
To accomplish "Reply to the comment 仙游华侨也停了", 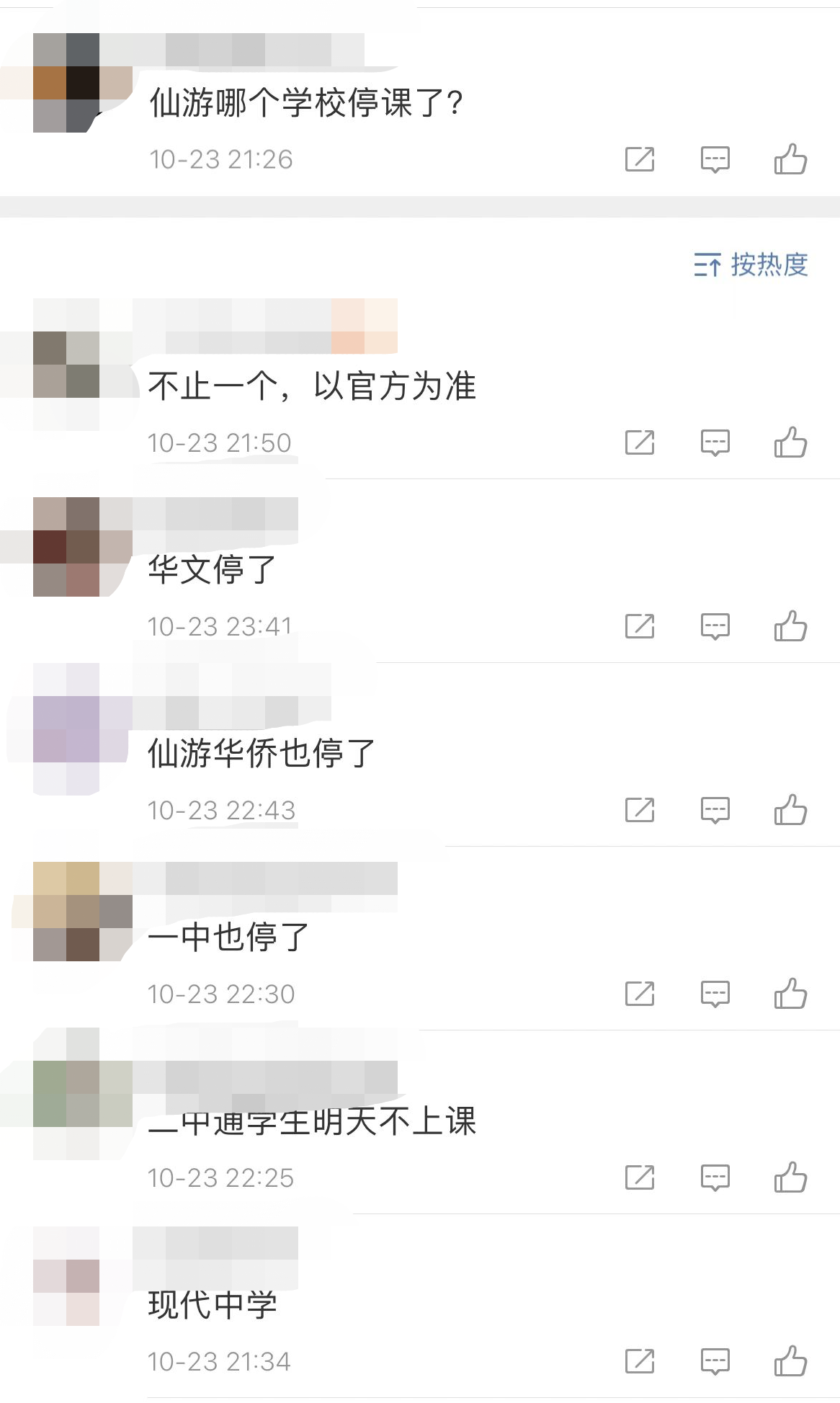I will (x=715, y=810).
